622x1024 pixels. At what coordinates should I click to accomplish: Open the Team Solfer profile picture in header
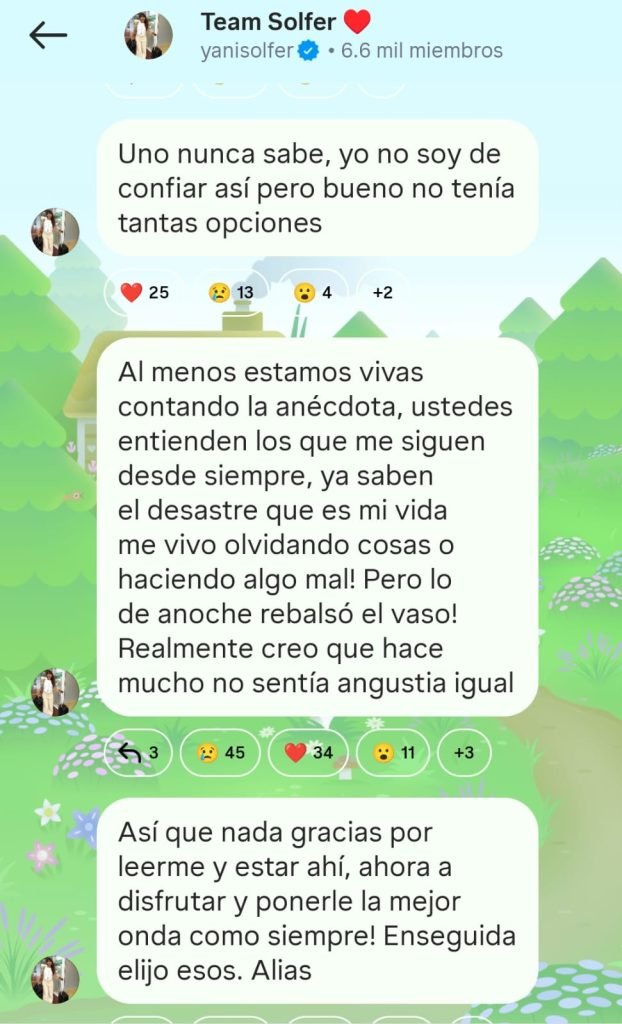point(148,36)
